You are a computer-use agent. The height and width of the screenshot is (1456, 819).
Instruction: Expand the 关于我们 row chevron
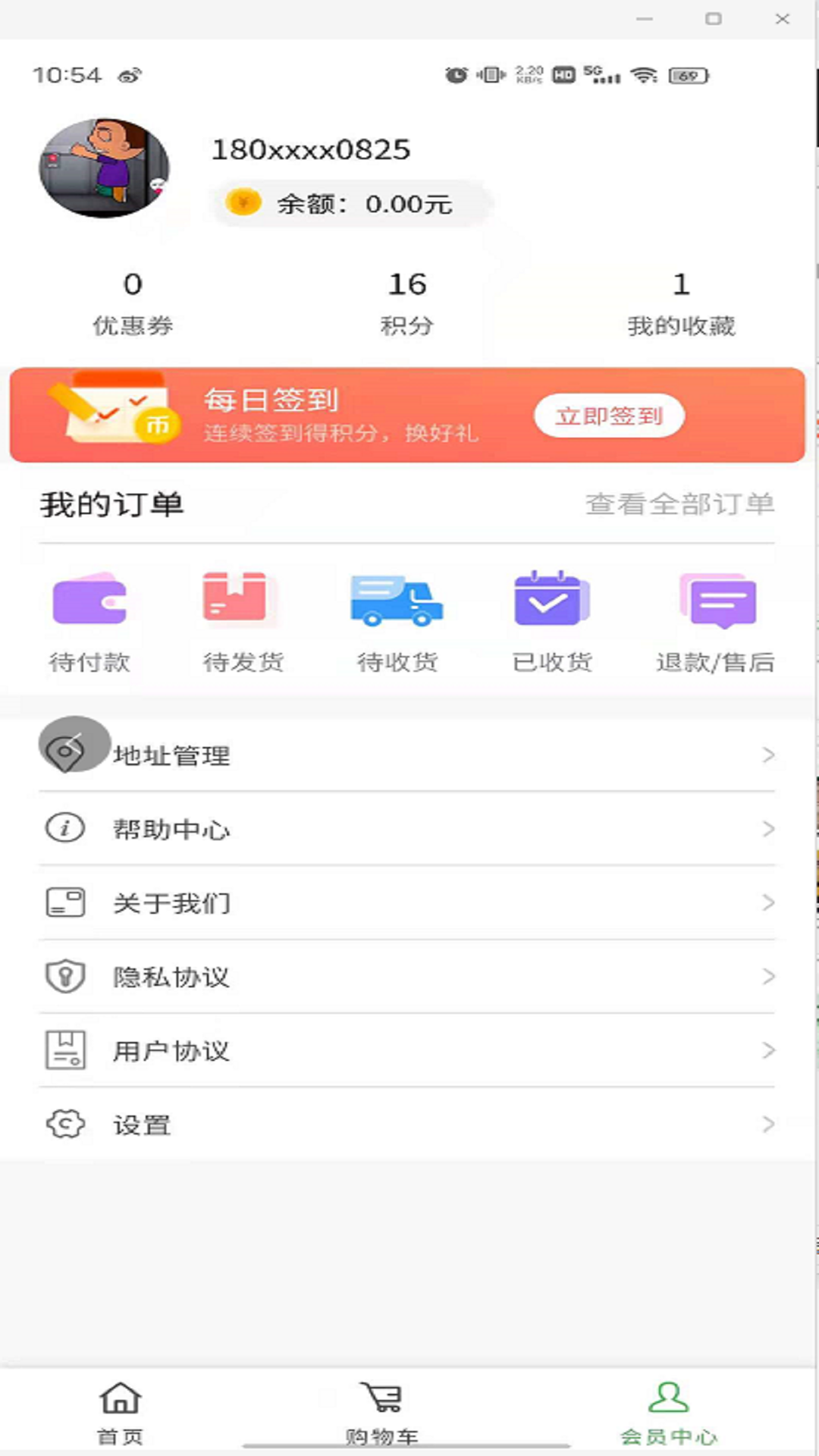[x=770, y=902]
